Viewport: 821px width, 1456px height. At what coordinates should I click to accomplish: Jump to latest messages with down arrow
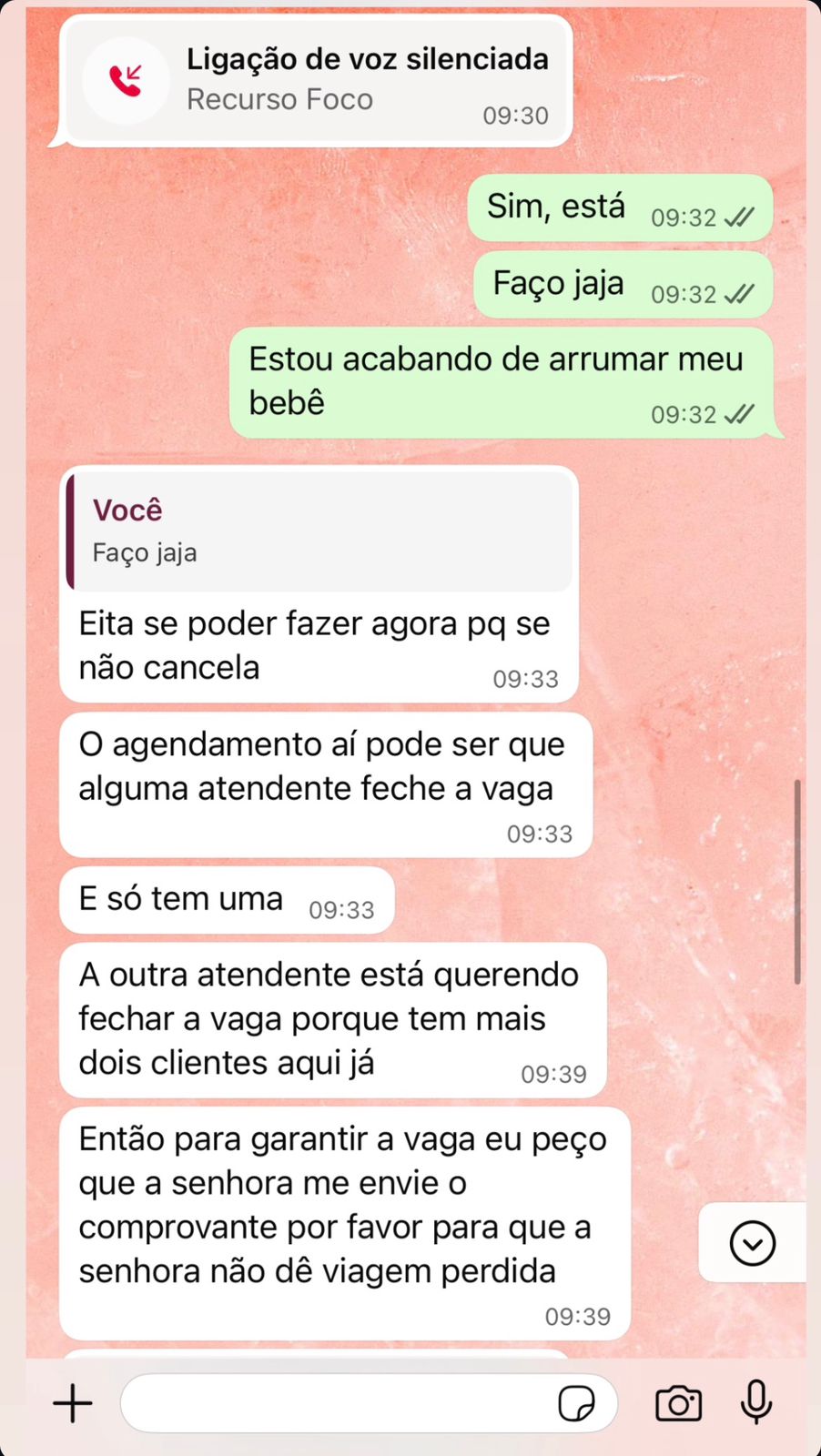(x=752, y=1243)
